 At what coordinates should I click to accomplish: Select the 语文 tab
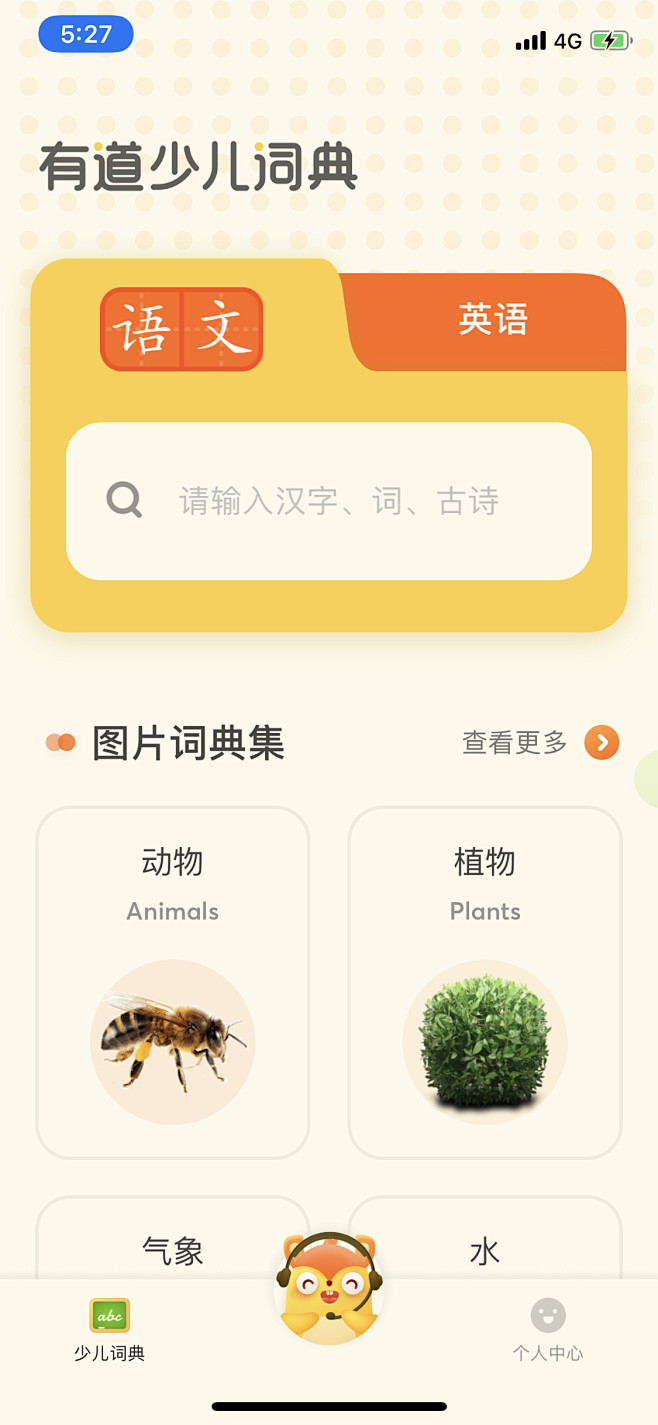[x=182, y=329]
